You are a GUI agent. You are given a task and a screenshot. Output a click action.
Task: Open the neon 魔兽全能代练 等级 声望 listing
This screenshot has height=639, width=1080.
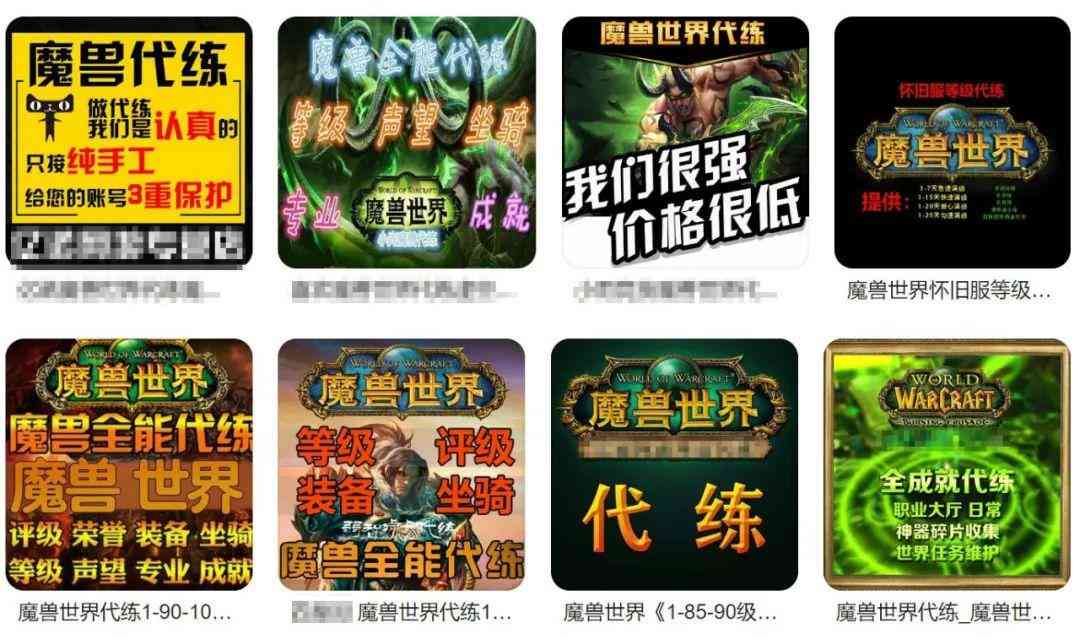coord(406,142)
